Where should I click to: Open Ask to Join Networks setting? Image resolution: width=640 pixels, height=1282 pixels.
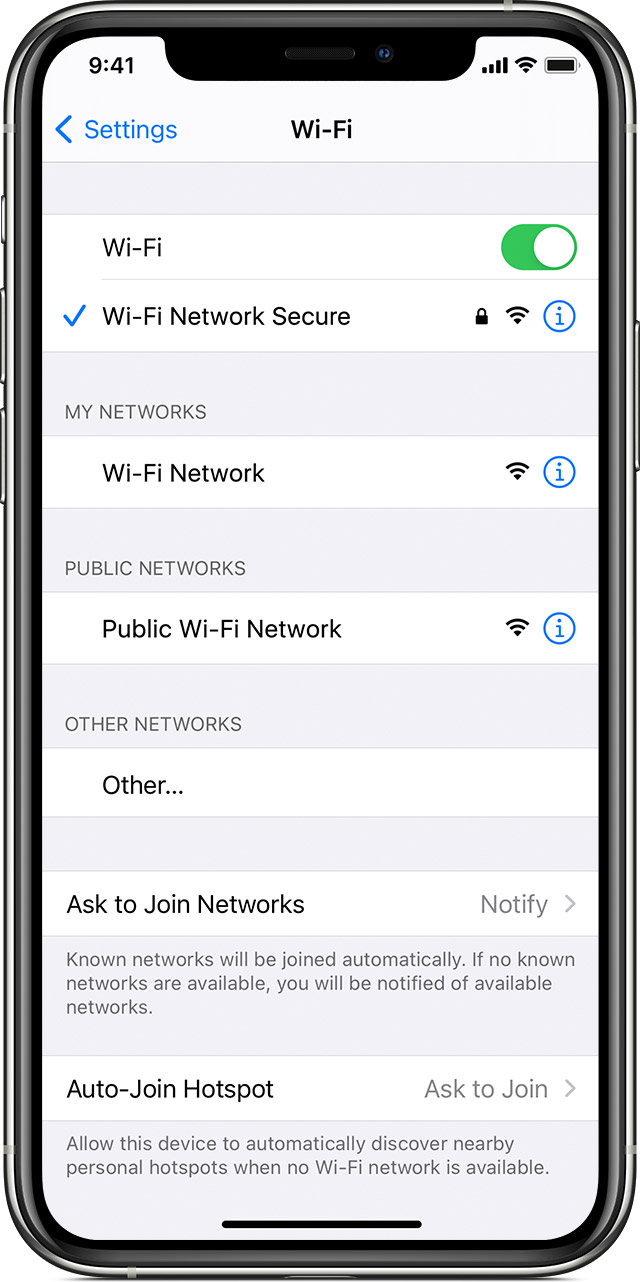click(x=320, y=904)
